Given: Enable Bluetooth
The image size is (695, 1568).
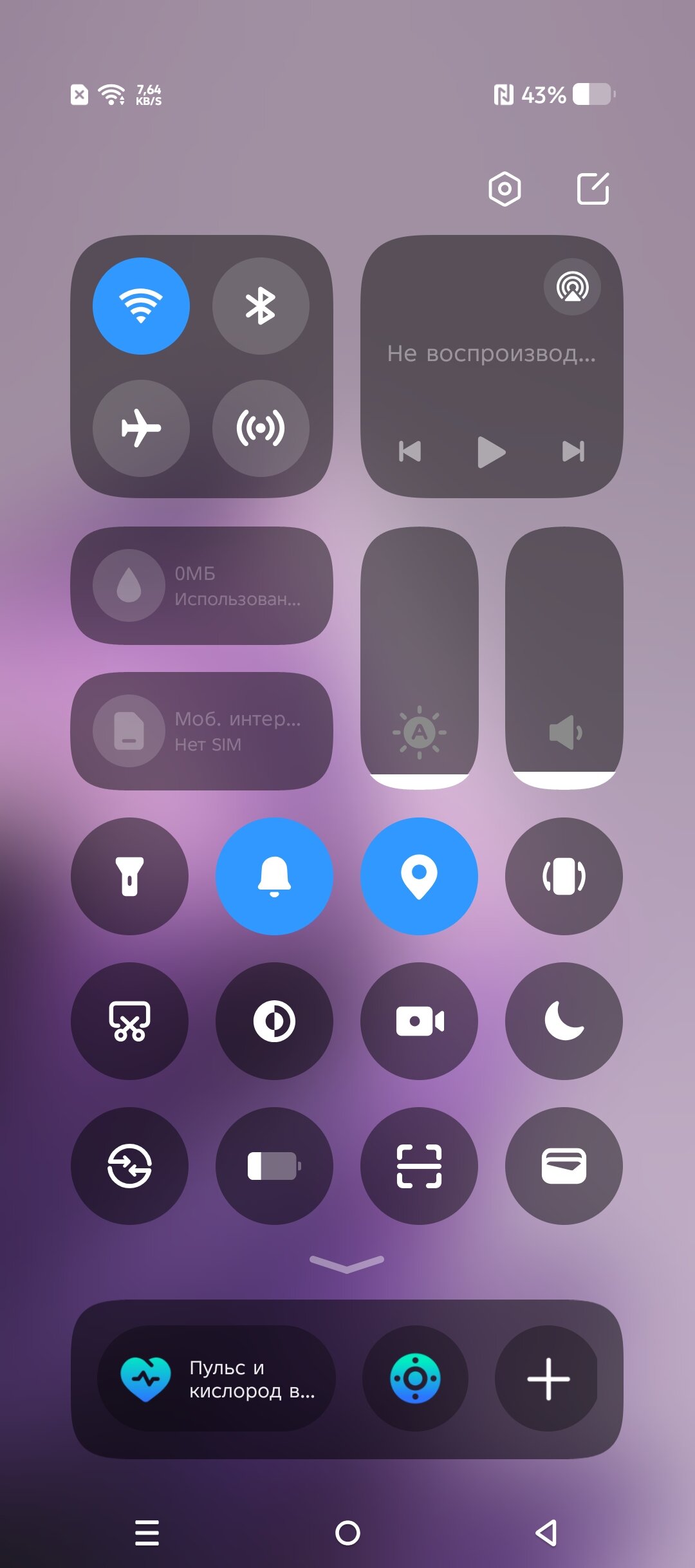Looking at the screenshot, I should (x=261, y=306).
